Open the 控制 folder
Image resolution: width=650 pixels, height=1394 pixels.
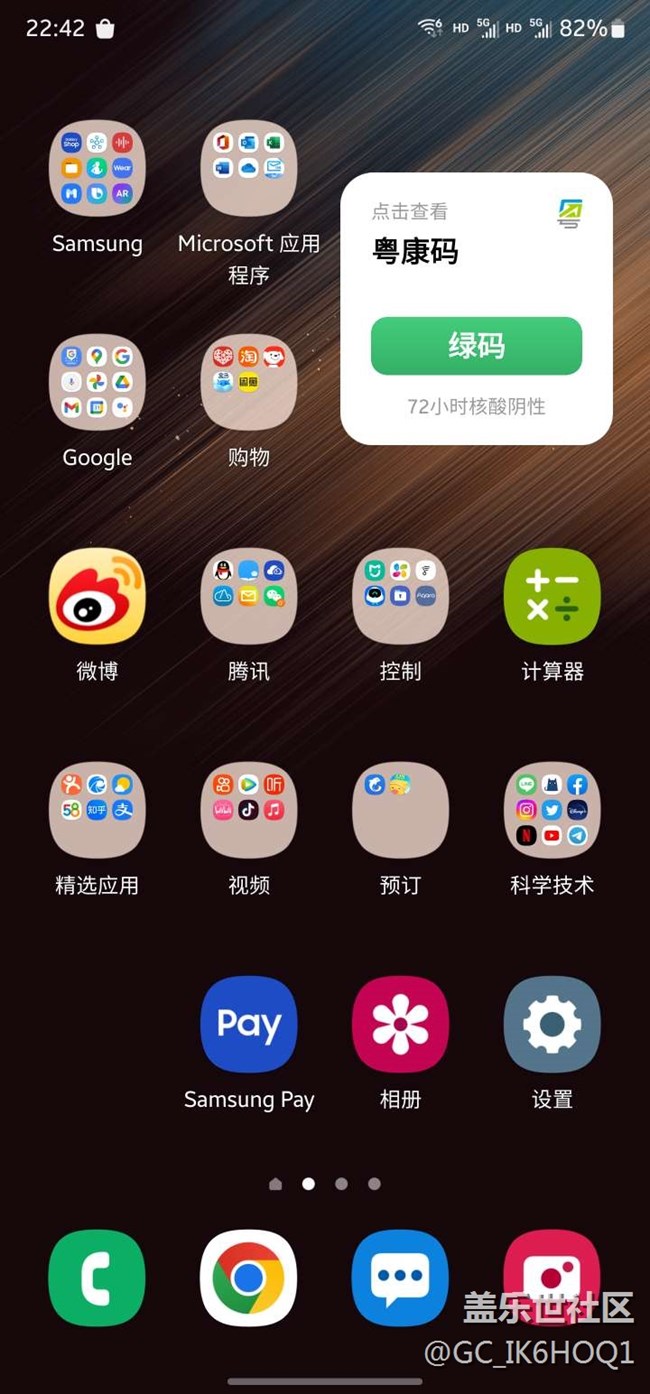click(400, 596)
